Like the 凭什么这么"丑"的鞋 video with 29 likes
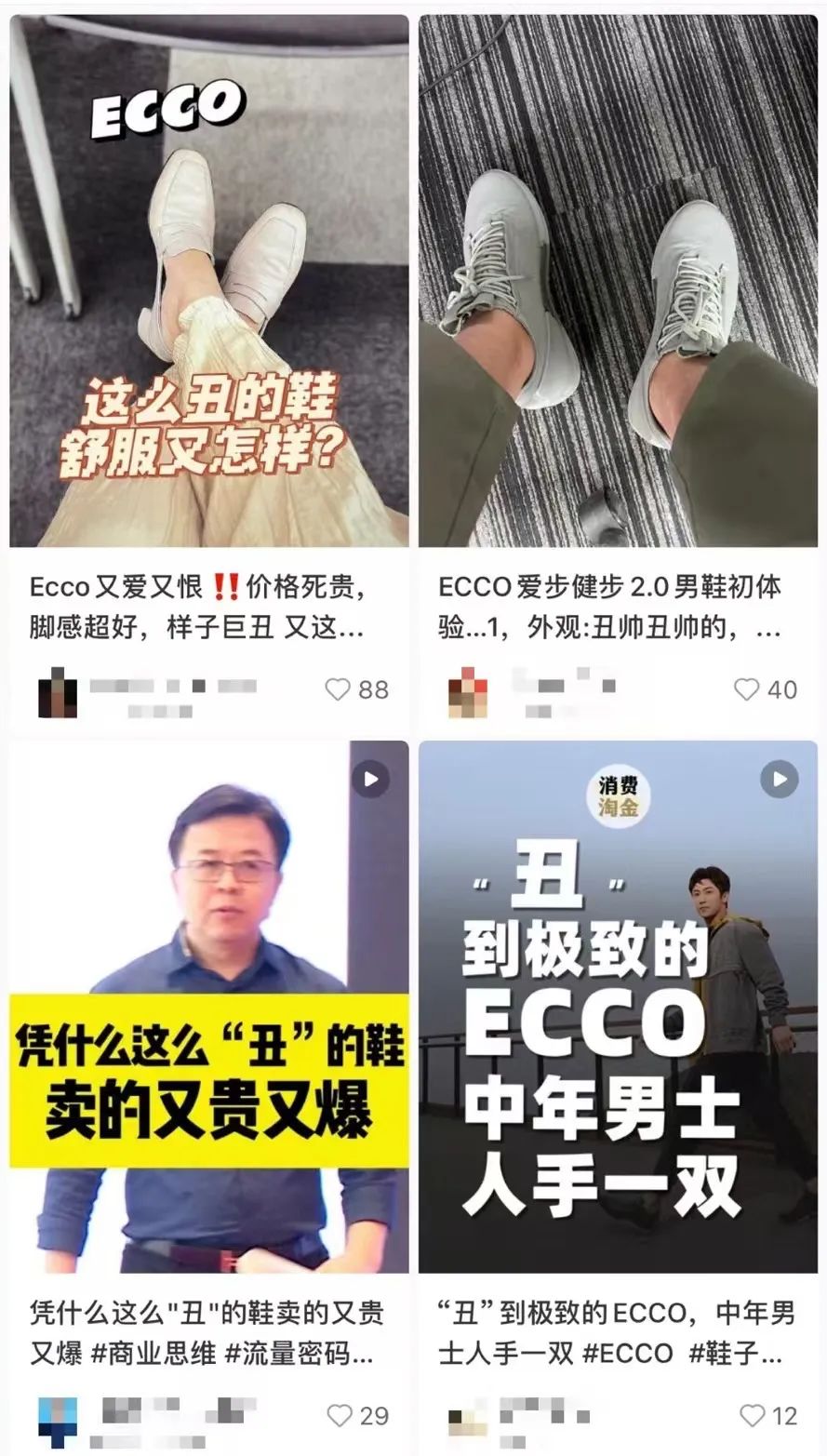This screenshot has width=827, height=1456. (340, 1416)
